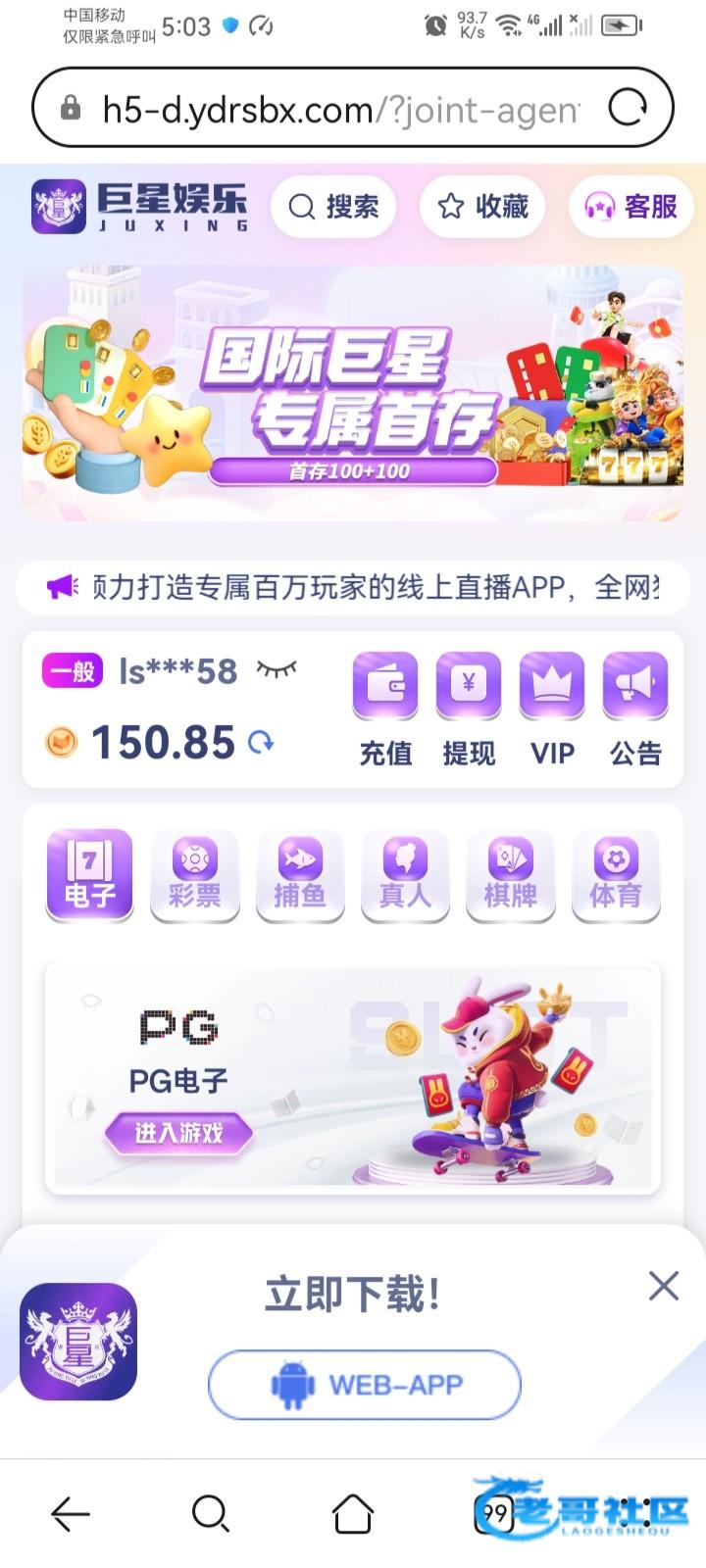Select the 捕鱼 fishing category

tap(299, 875)
